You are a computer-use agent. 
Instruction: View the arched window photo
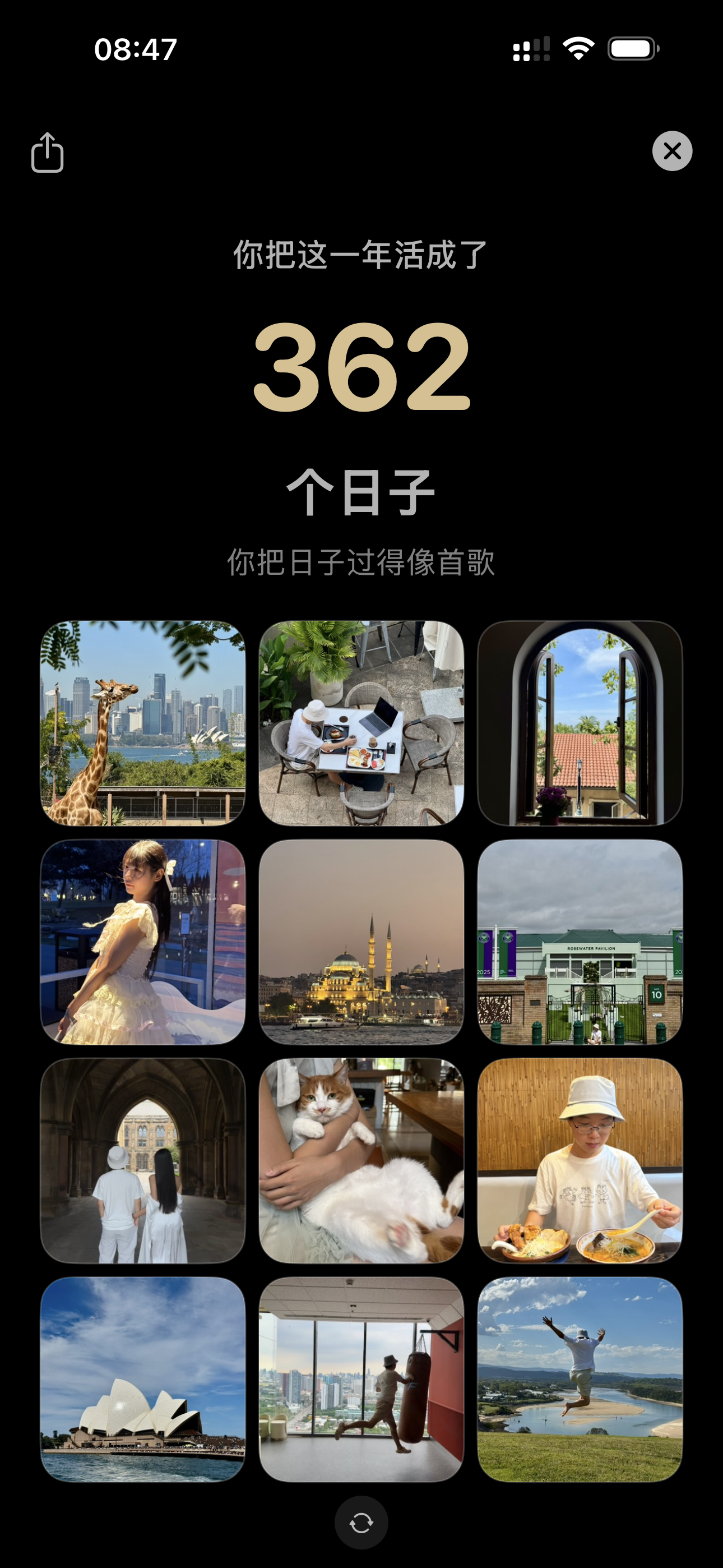(x=580, y=723)
